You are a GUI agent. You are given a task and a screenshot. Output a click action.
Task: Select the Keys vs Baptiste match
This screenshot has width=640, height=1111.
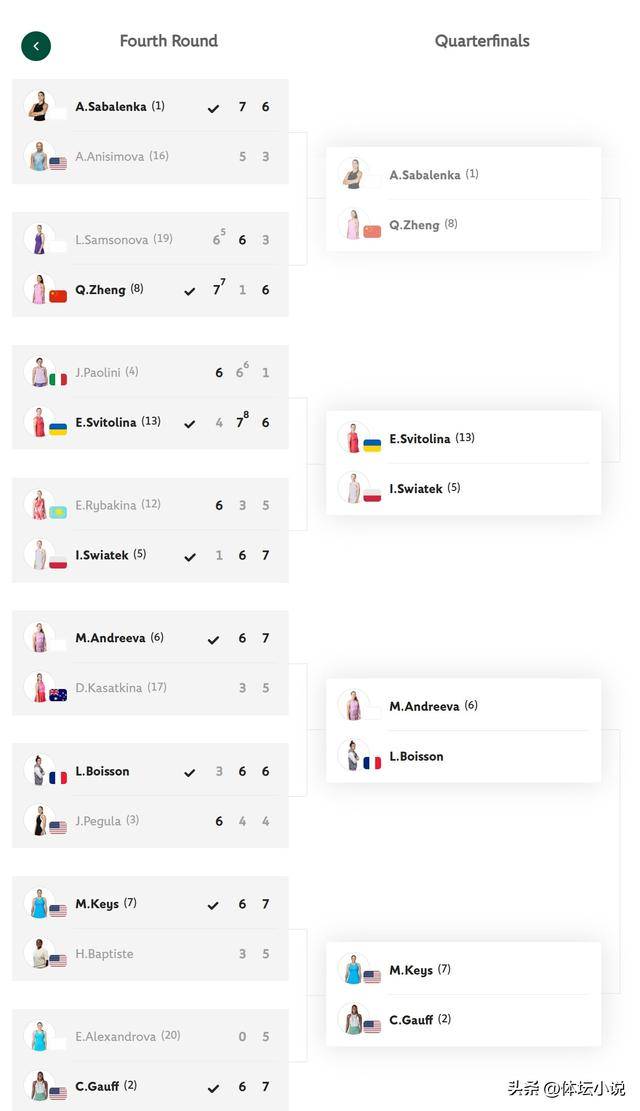point(150,928)
